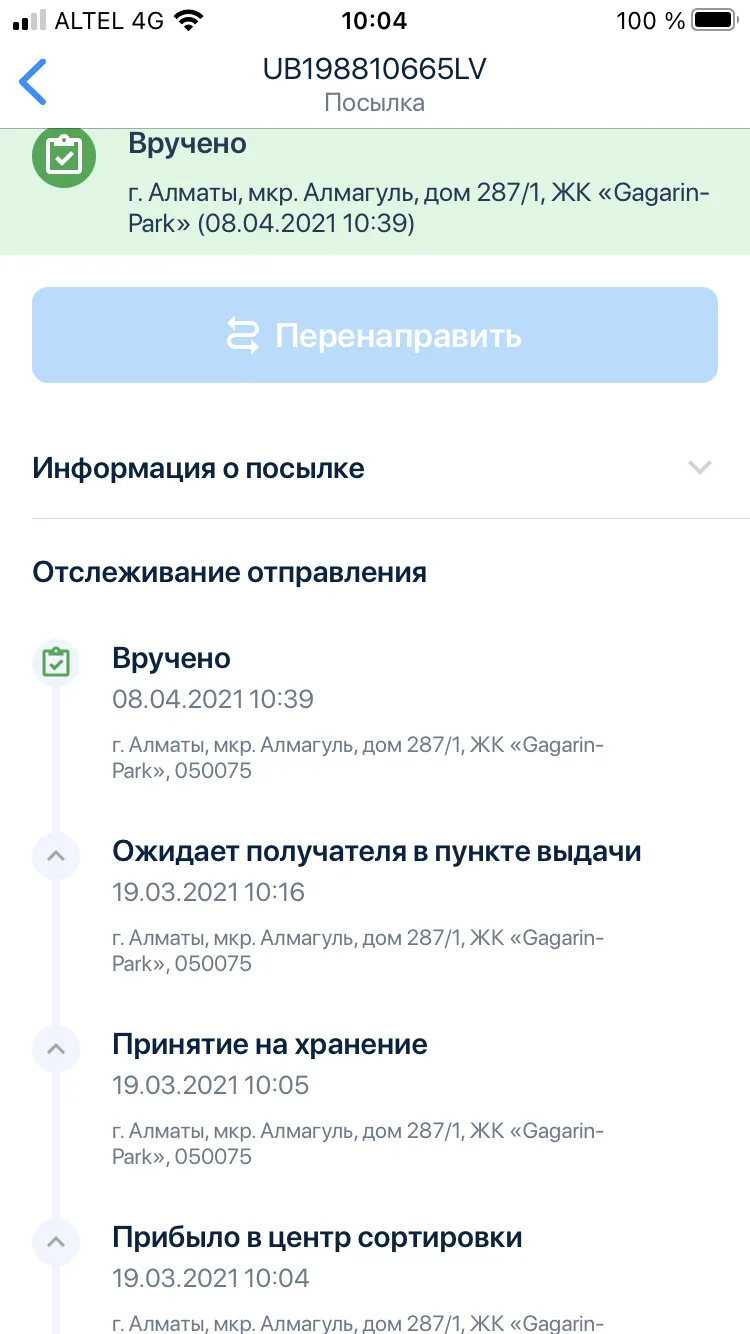Tap the Перенаправить button
Image resolution: width=750 pixels, height=1334 pixels.
[375, 335]
